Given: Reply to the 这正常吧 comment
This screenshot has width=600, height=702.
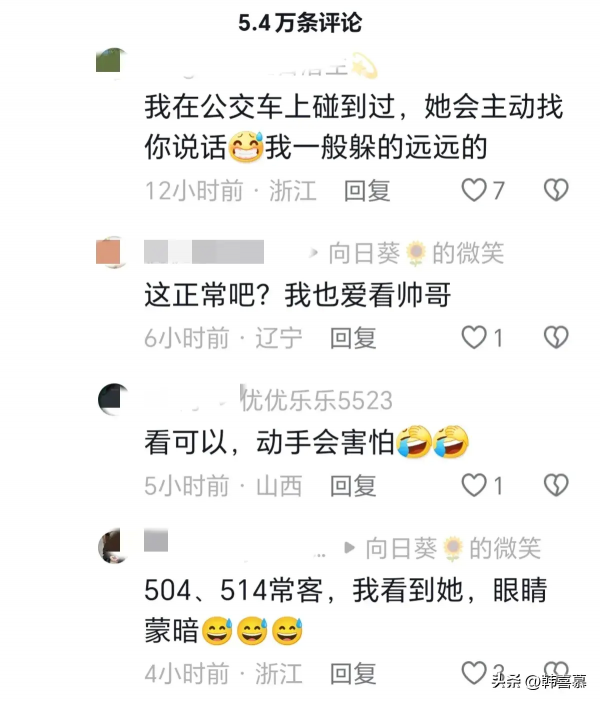Looking at the screenshot, I should (x=353, y=338).
